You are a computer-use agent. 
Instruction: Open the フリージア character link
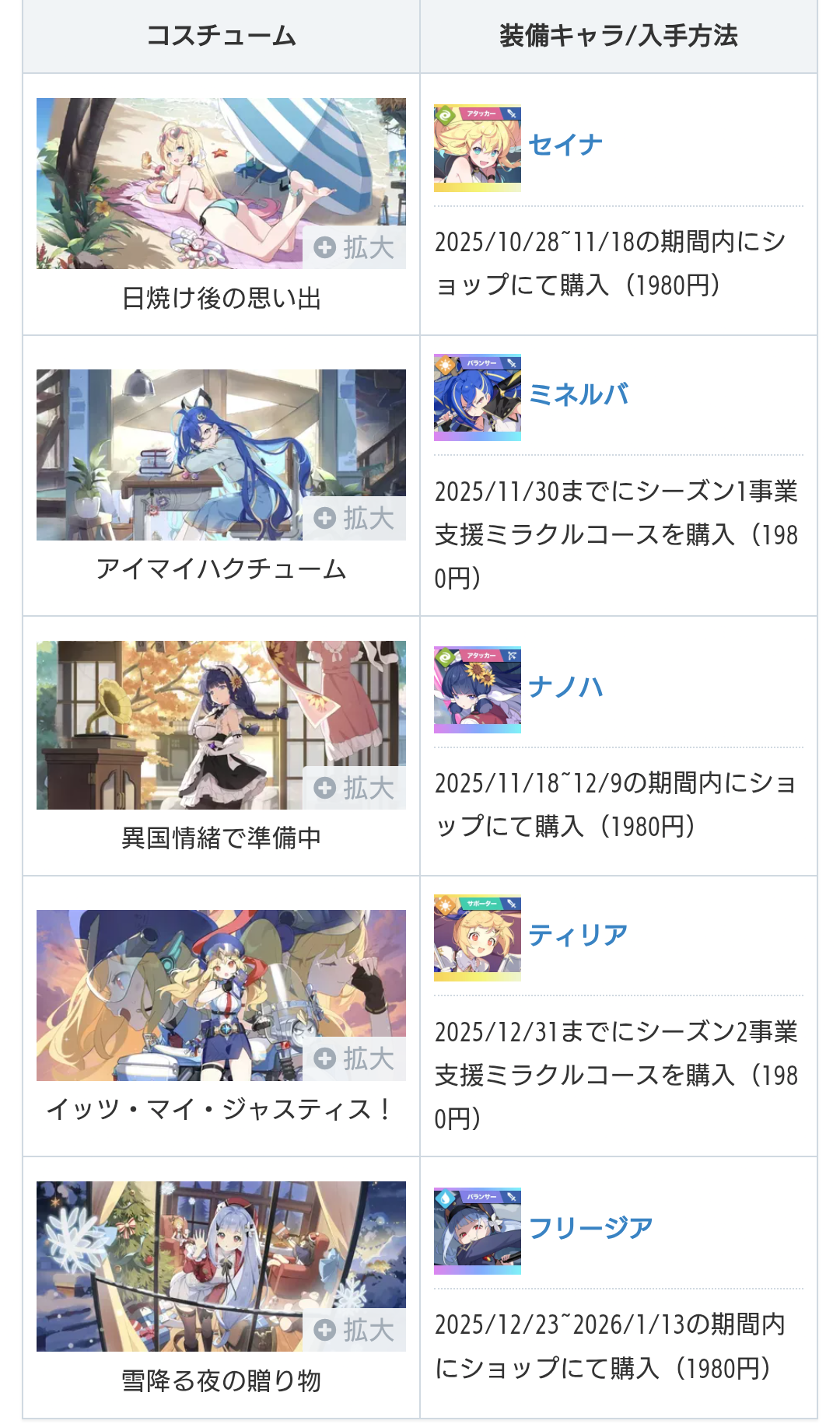click(x=590, y=1227)
